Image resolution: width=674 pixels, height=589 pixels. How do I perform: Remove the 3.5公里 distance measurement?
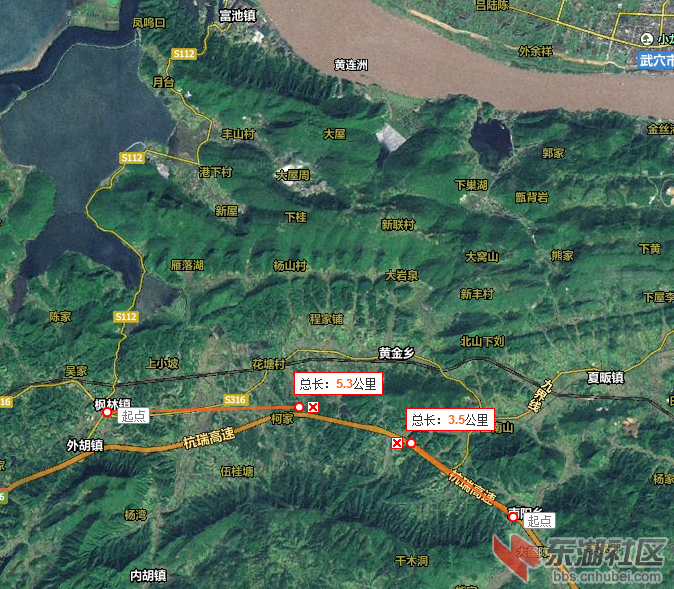click(397, 443)
